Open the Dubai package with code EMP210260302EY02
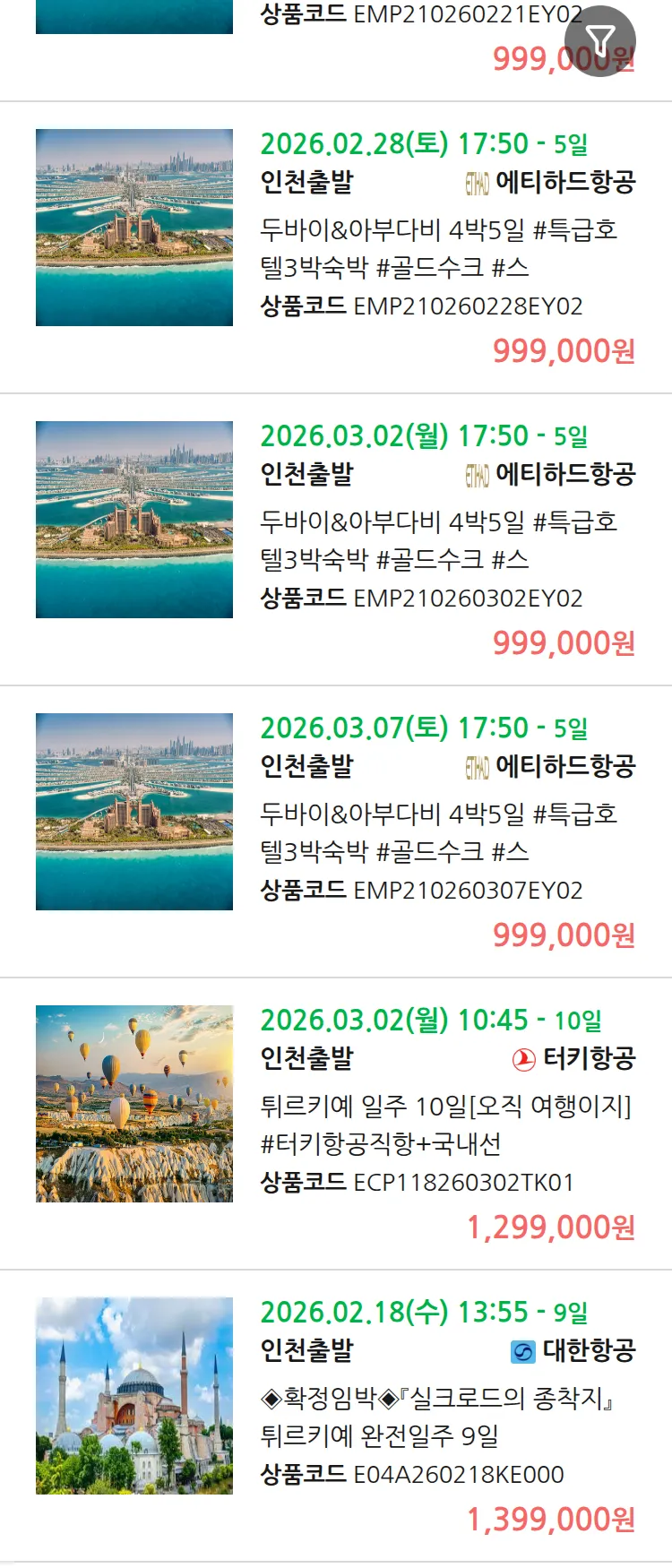The height and width of the screenshot is (1568, 672). 437,539
